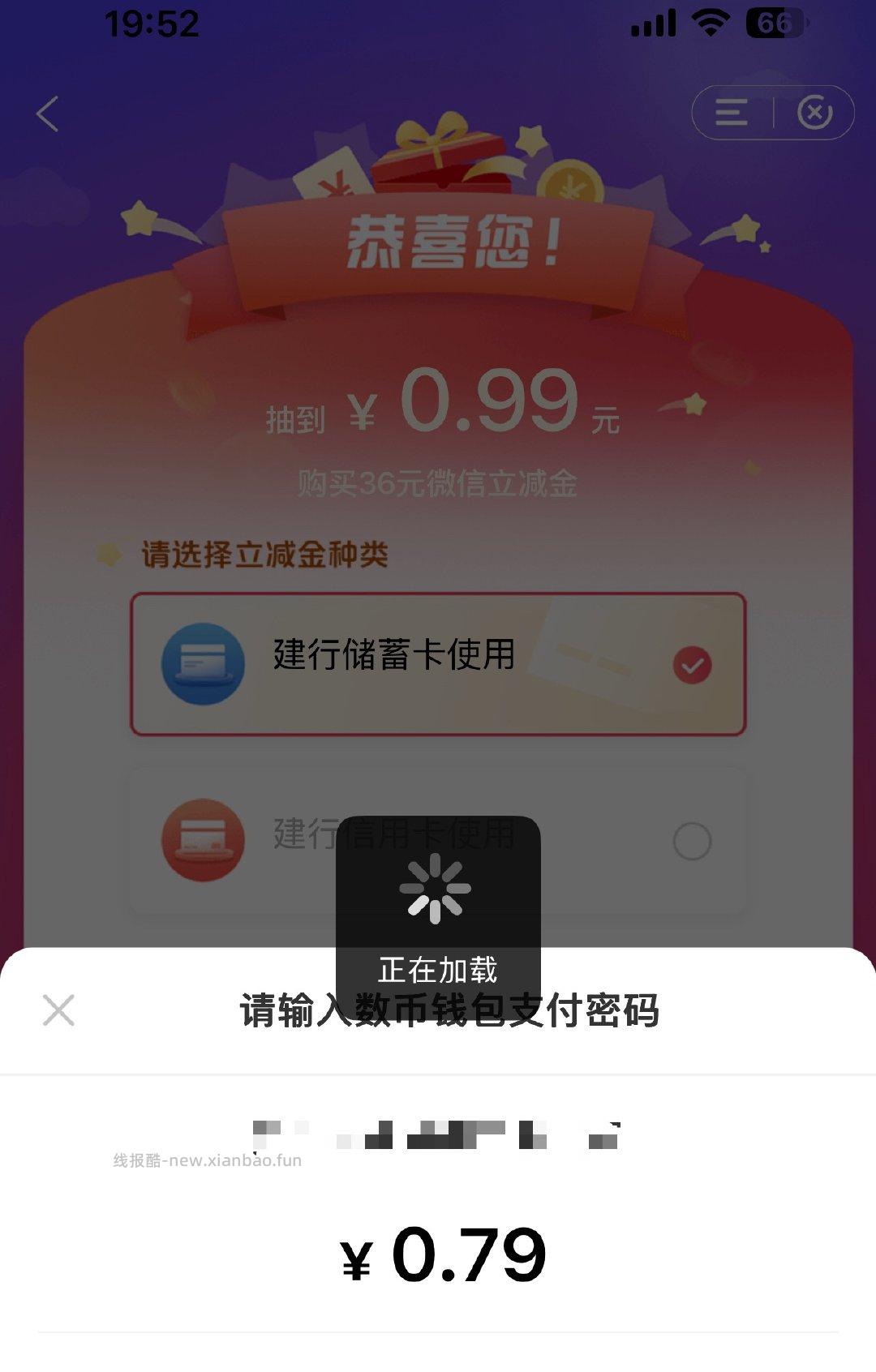Tap the cellular signal bars in the status bar
The height and width of the screenshot is (1372, 876).
654,24
